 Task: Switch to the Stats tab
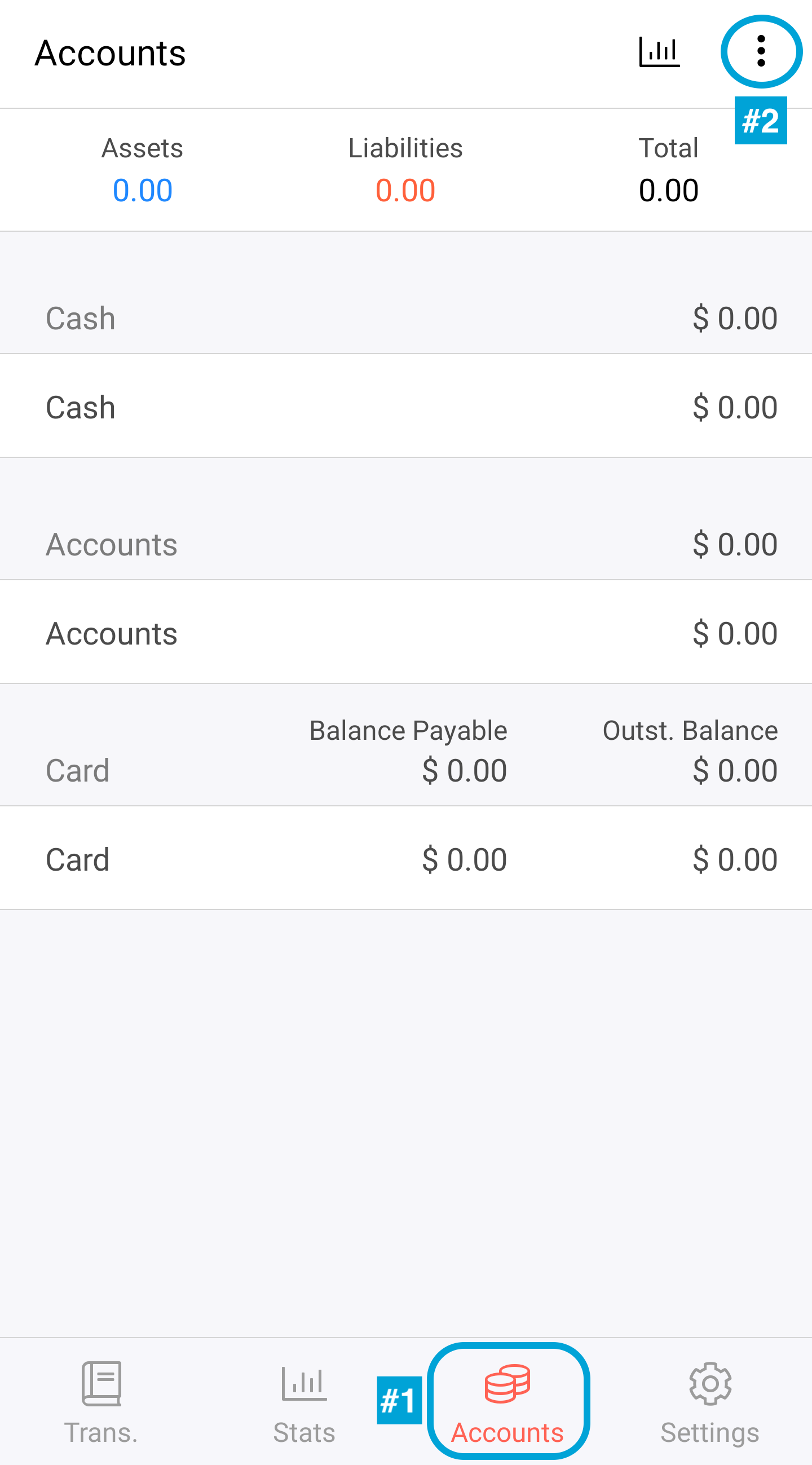coord(304,1402)
